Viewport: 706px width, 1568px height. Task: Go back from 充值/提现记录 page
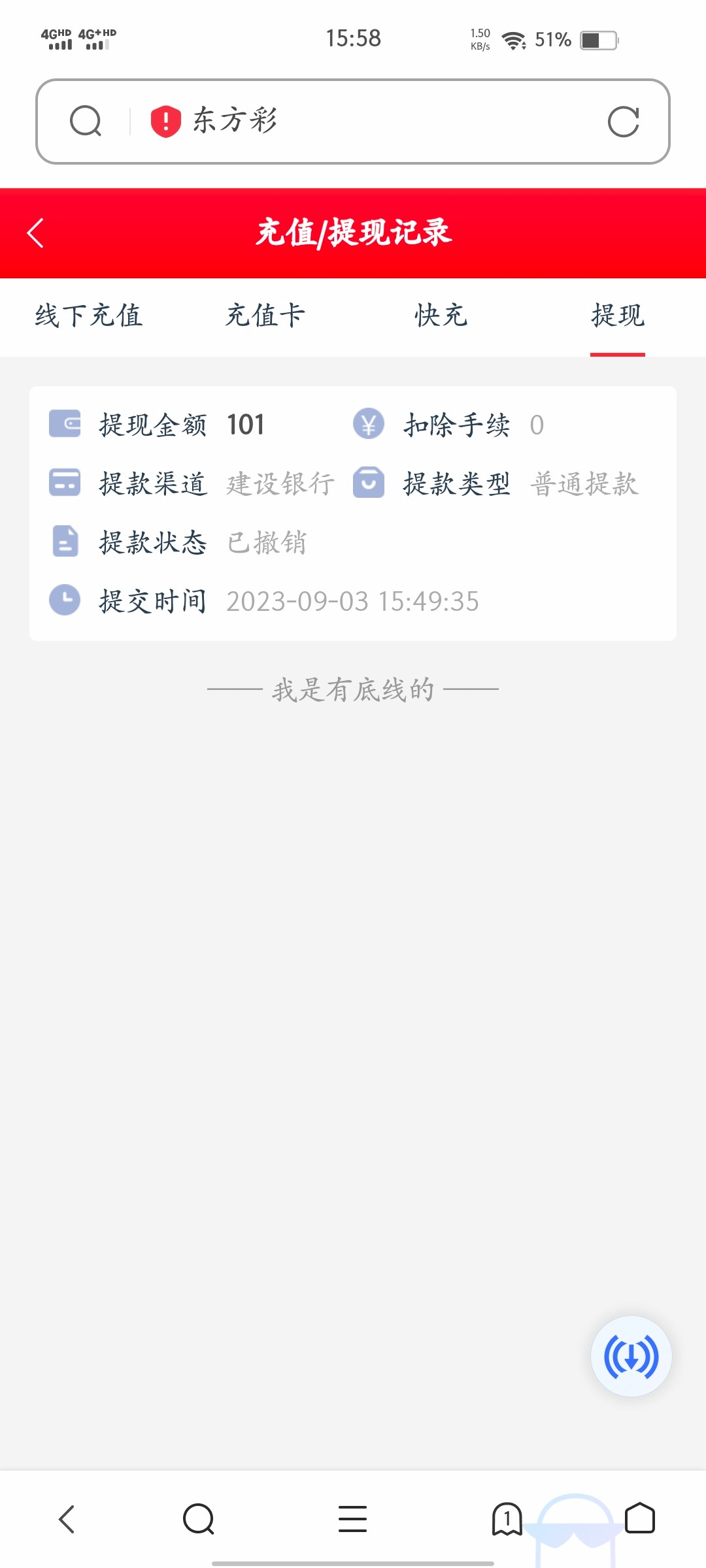pyautogui.click(x=36, y=233)
